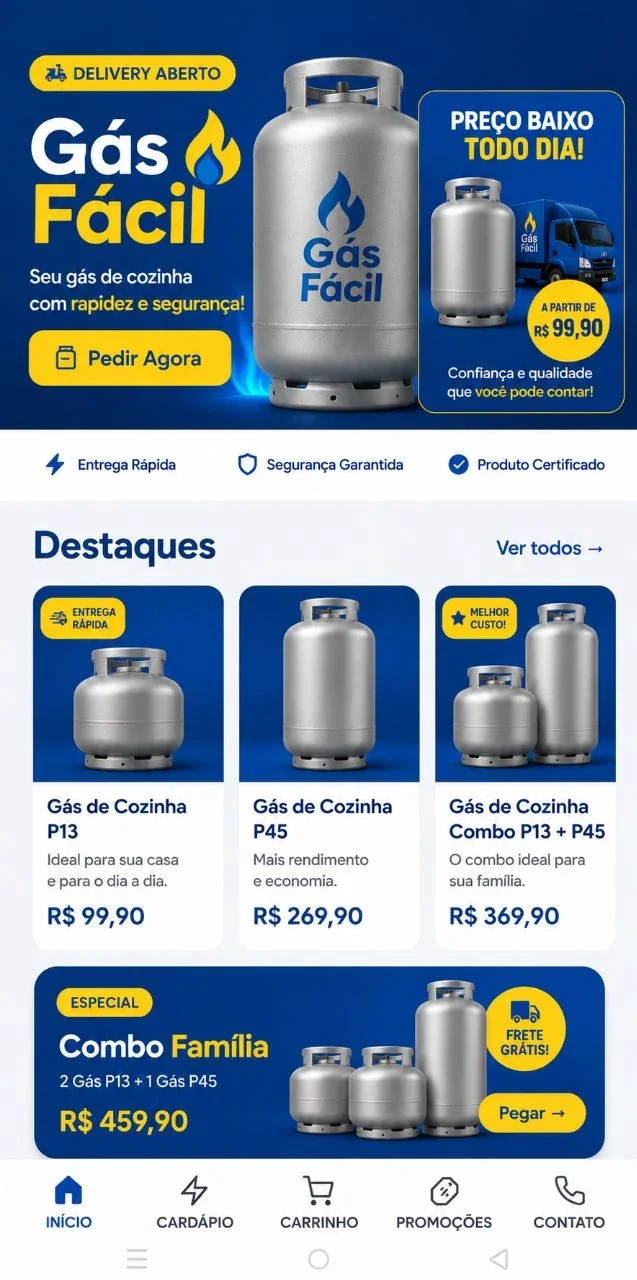Tap the system back button
Screen dimensions: 637x1280
(x=498, y=1259)
